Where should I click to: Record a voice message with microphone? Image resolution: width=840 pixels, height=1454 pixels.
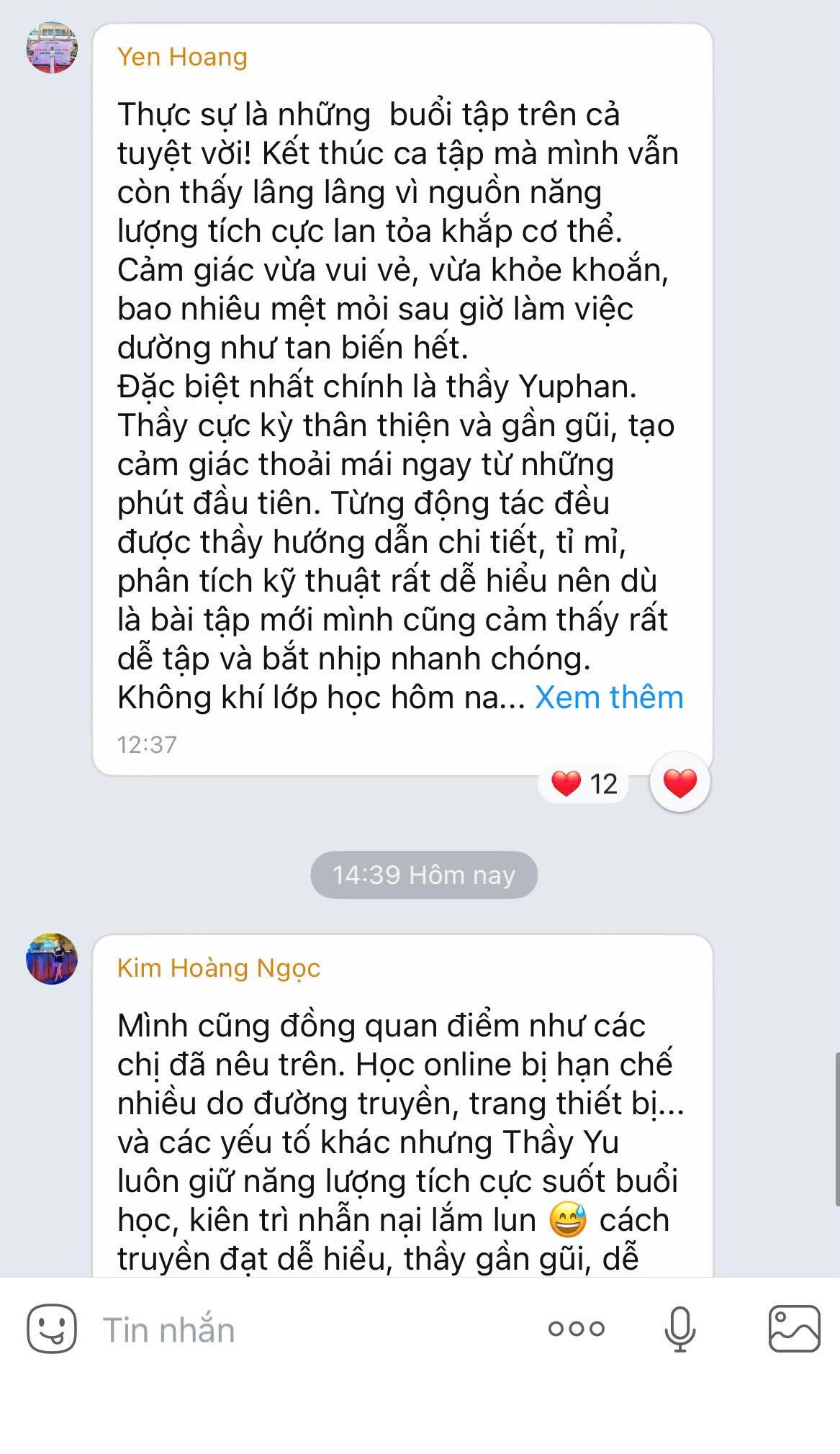[679, 1329]
